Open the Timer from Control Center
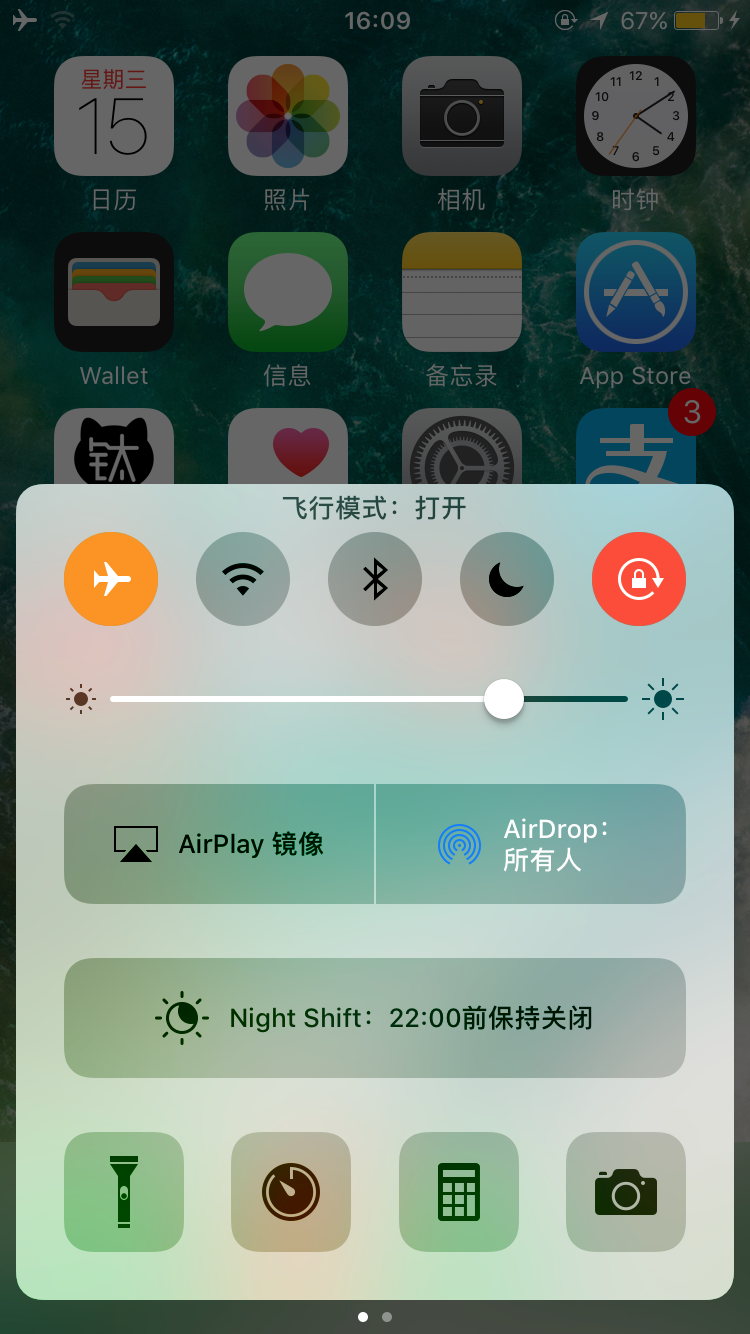 click(290, 1191)
